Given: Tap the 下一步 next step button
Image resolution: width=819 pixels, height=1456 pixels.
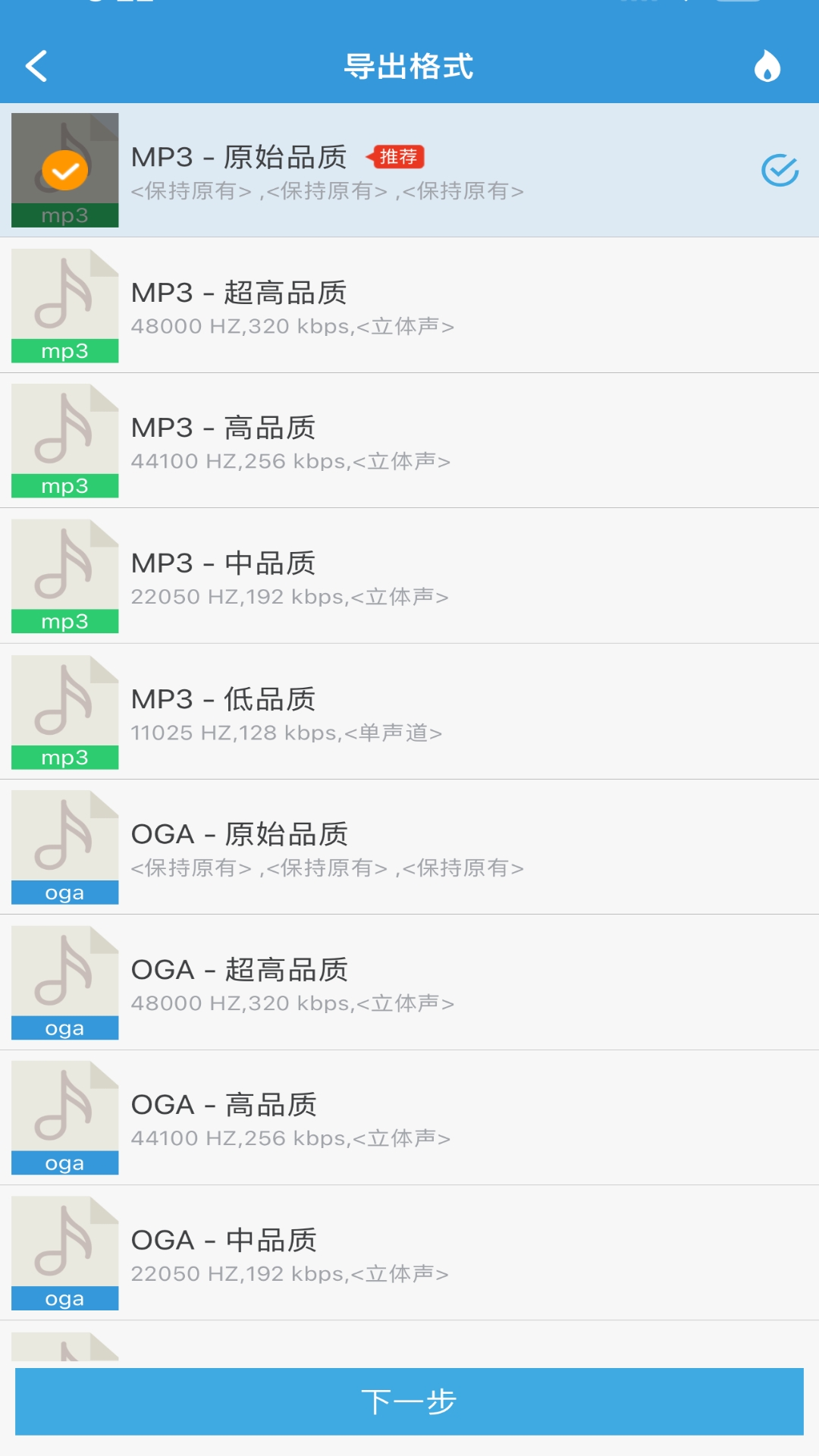Looking at the screenshot, I should (x=409, y=1402).
